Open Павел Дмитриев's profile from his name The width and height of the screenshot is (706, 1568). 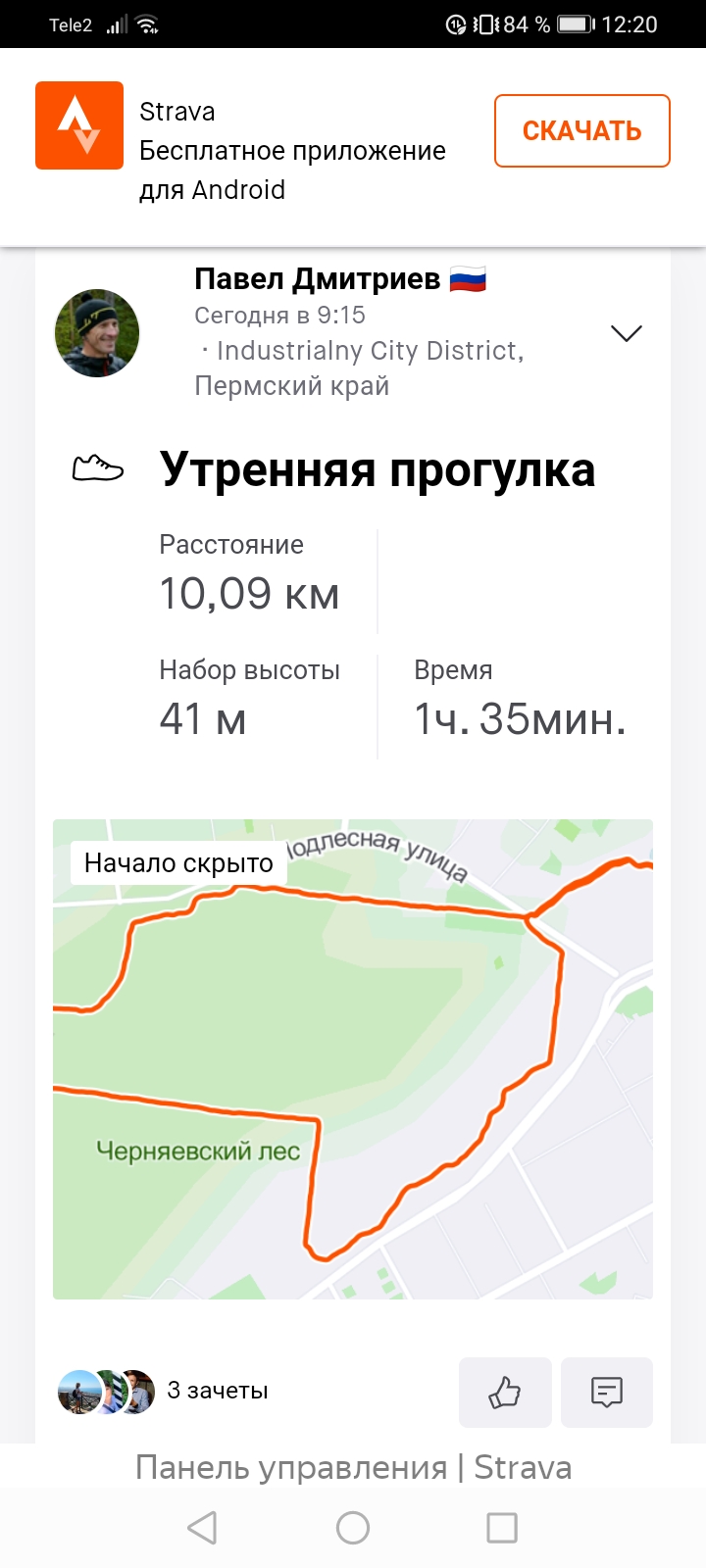coord(317,279)
